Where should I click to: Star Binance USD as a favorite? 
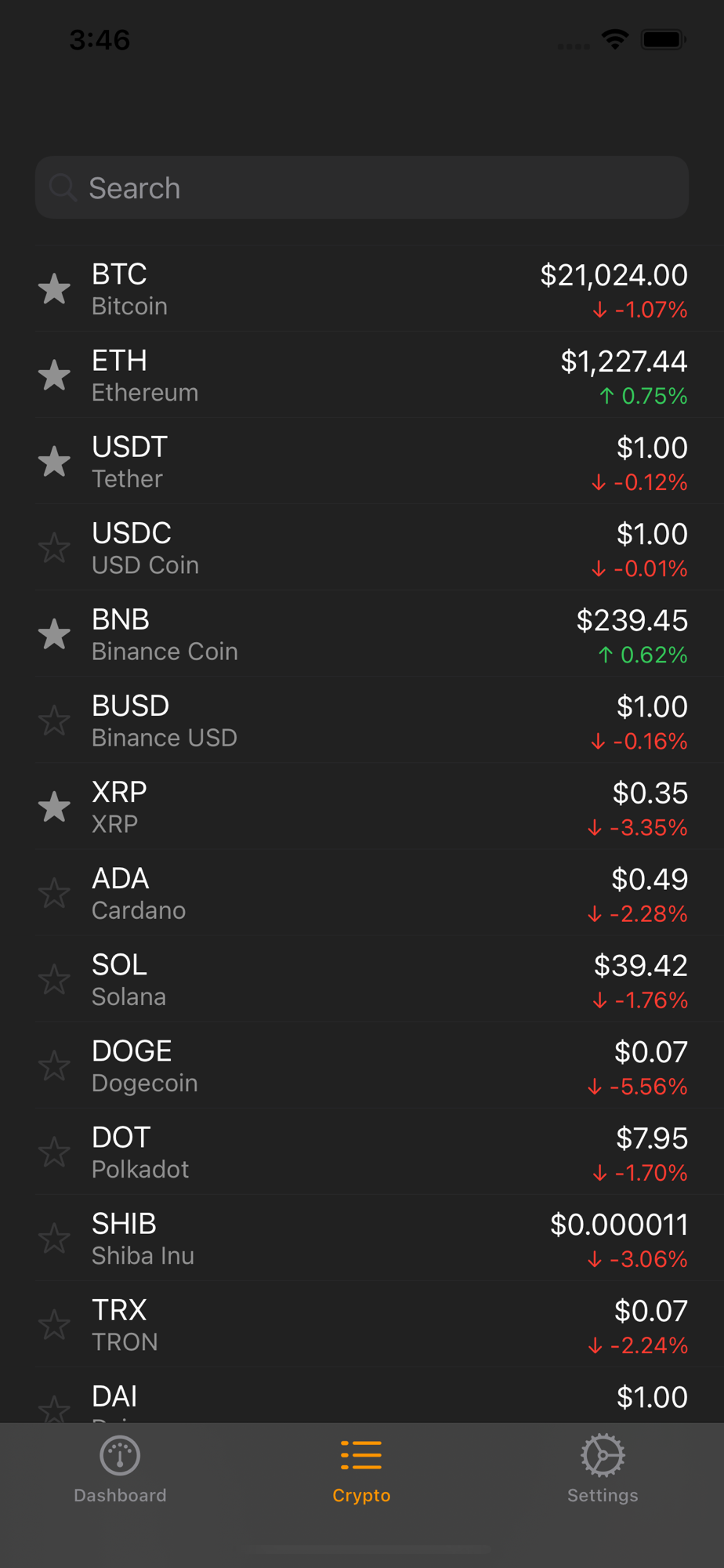pos(55,720)
